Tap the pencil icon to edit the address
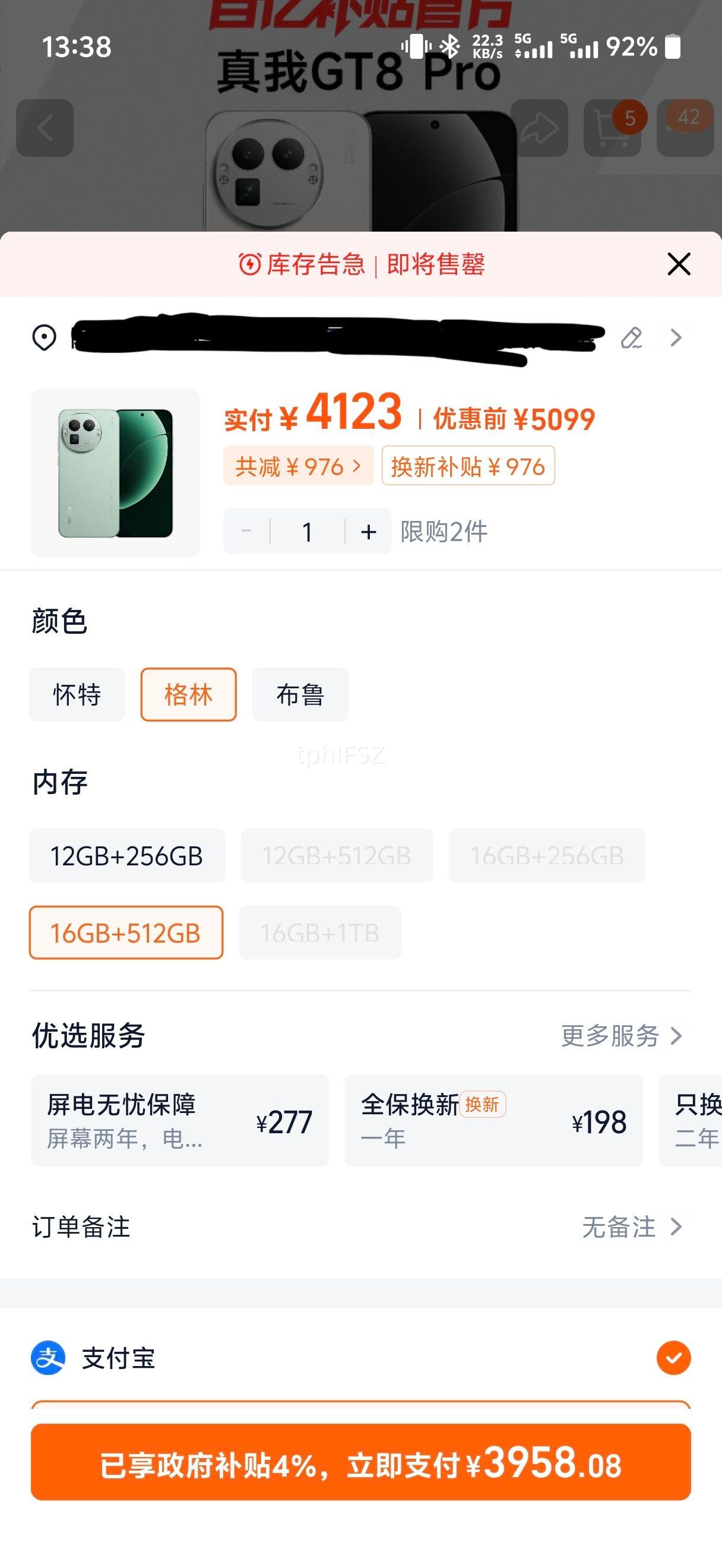The width and height of the screenshot is (722, 1568). (x=632, y=339)
